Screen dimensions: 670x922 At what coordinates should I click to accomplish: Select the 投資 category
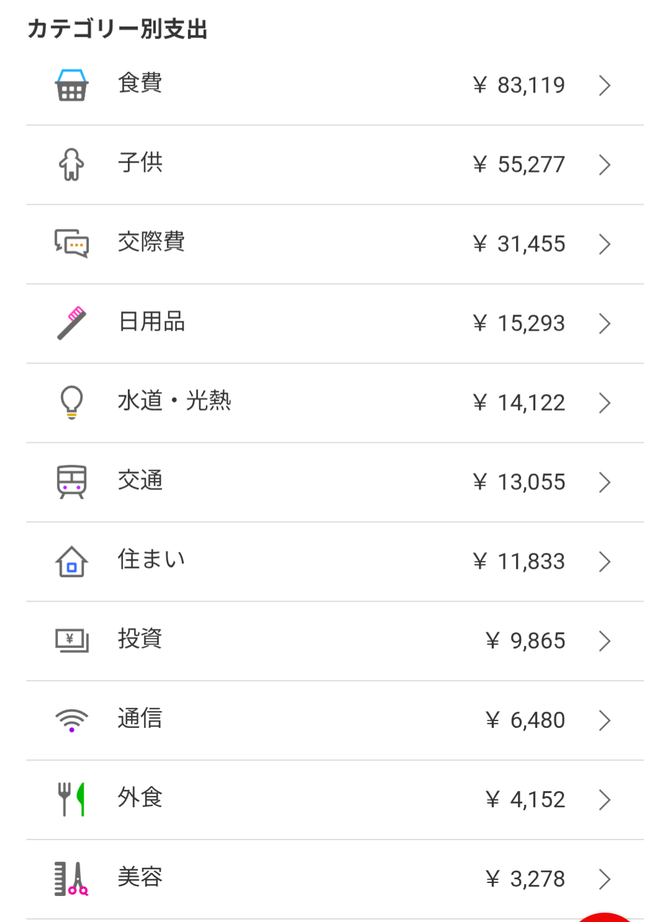coord(335,641)
